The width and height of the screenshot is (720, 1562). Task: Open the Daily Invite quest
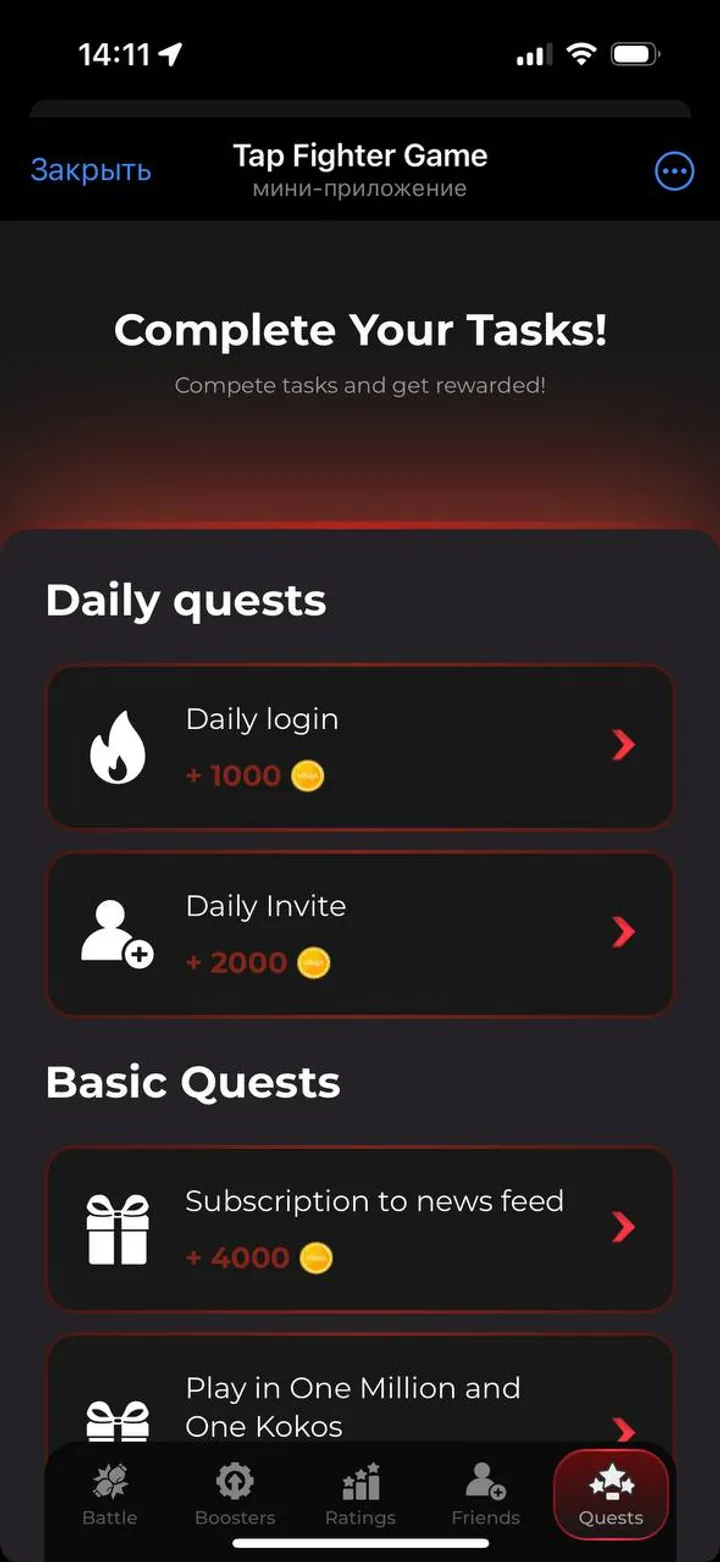click(360, 933)
